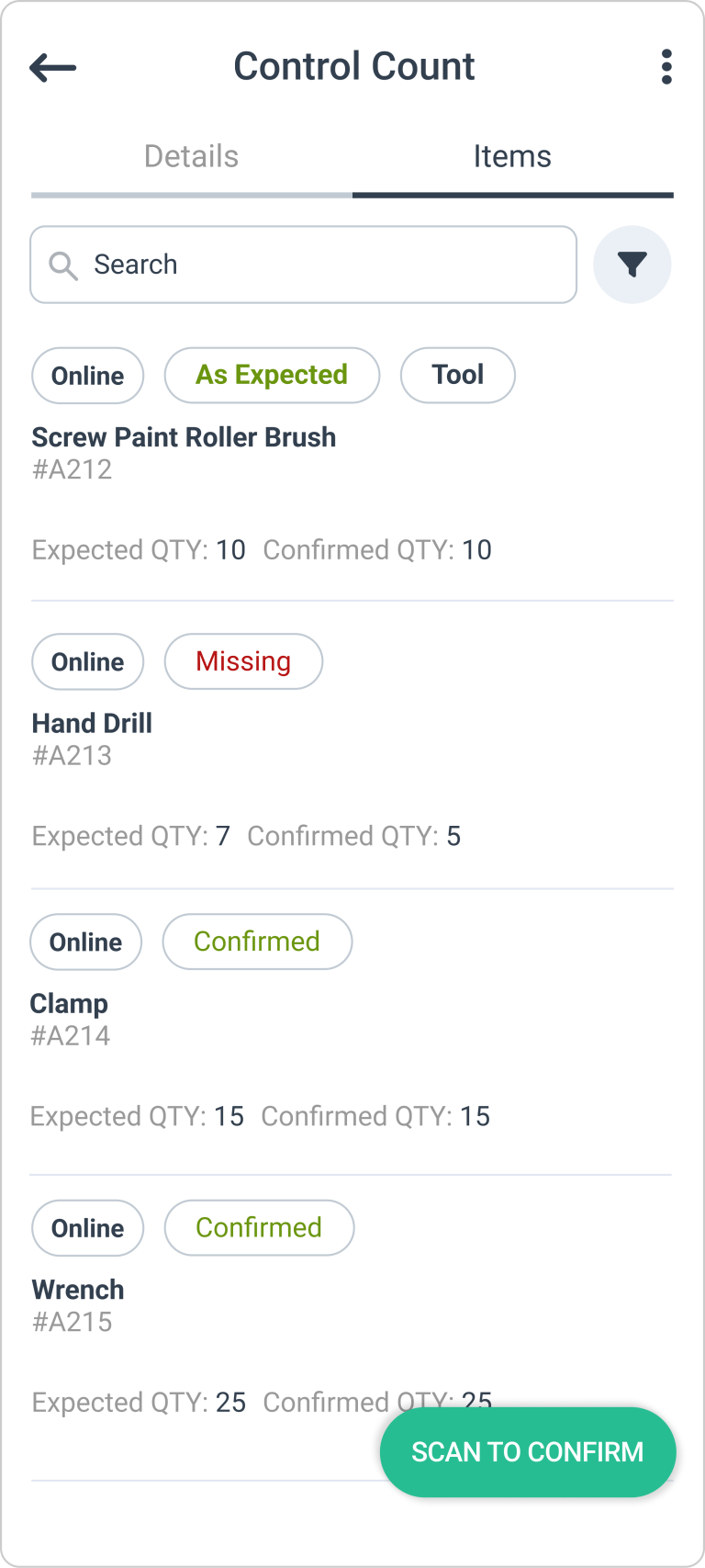705x1568 pixels.
Task: Open the Hand Drill item
Action: point(92,724)
